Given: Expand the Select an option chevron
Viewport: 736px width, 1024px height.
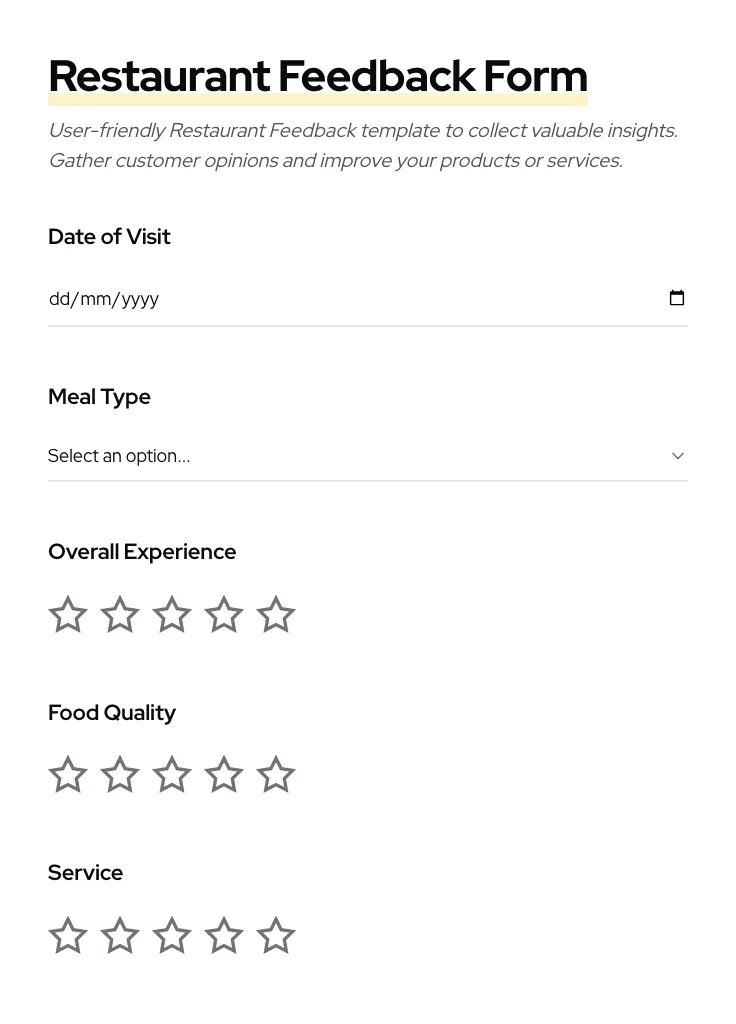Looking at the screenshot, I should point(678,455).
